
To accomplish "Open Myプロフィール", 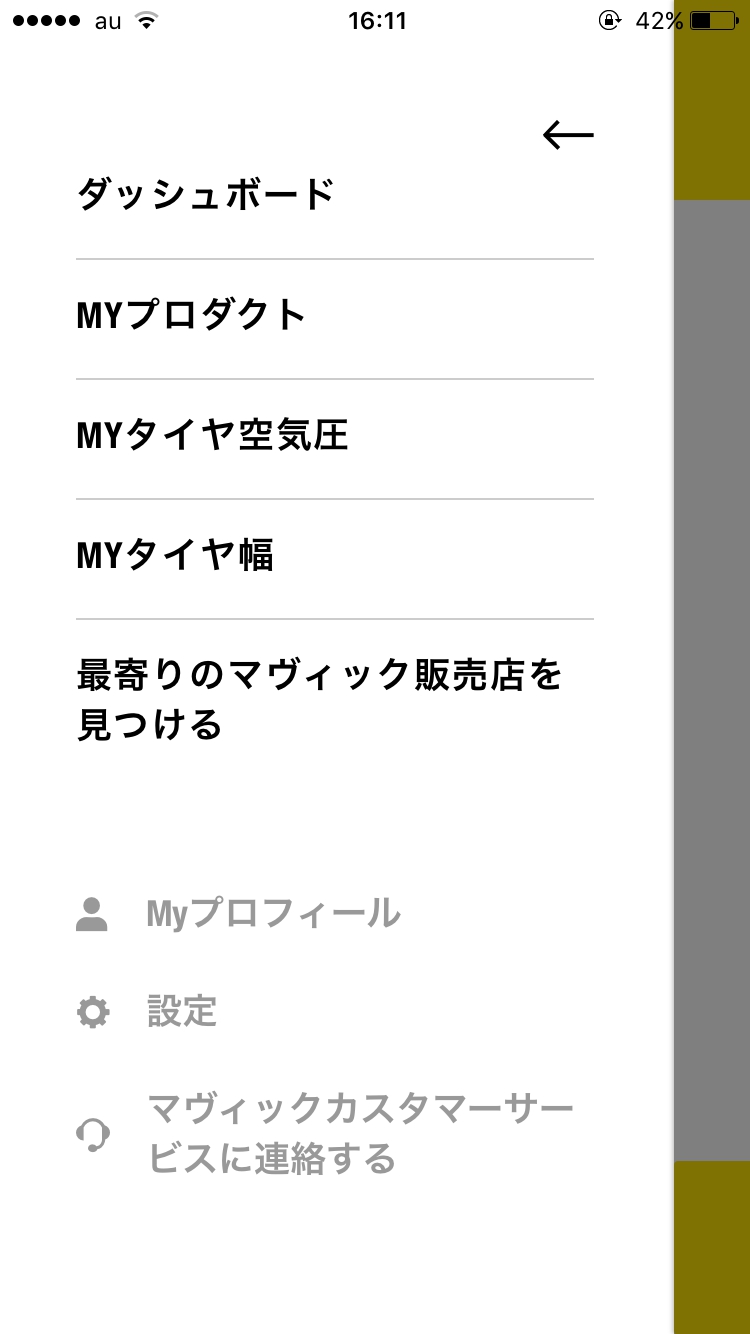I will (x=238, y=914).
